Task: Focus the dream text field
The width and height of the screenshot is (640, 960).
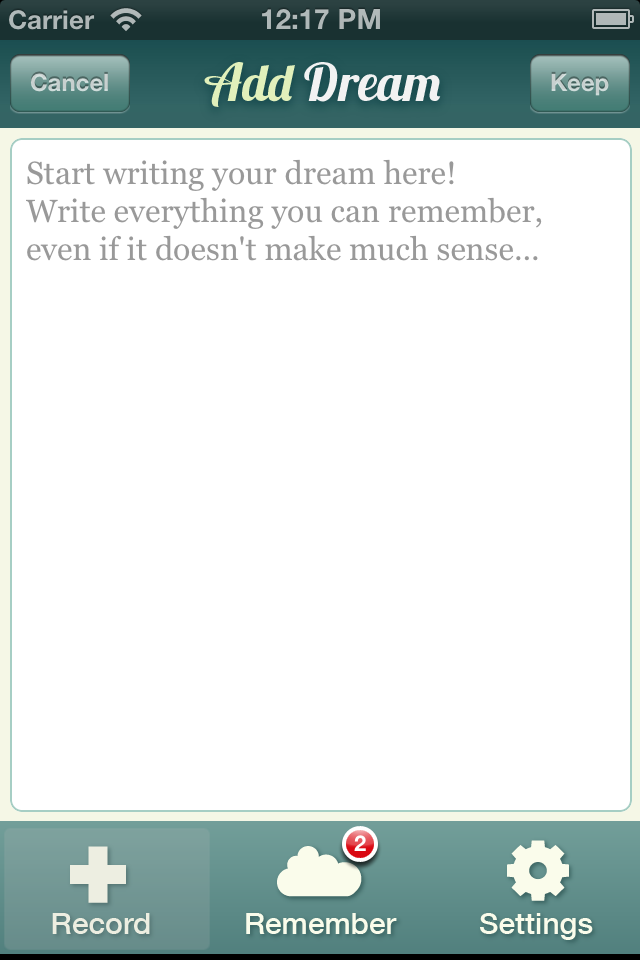Action: click(x=320, y=475)
